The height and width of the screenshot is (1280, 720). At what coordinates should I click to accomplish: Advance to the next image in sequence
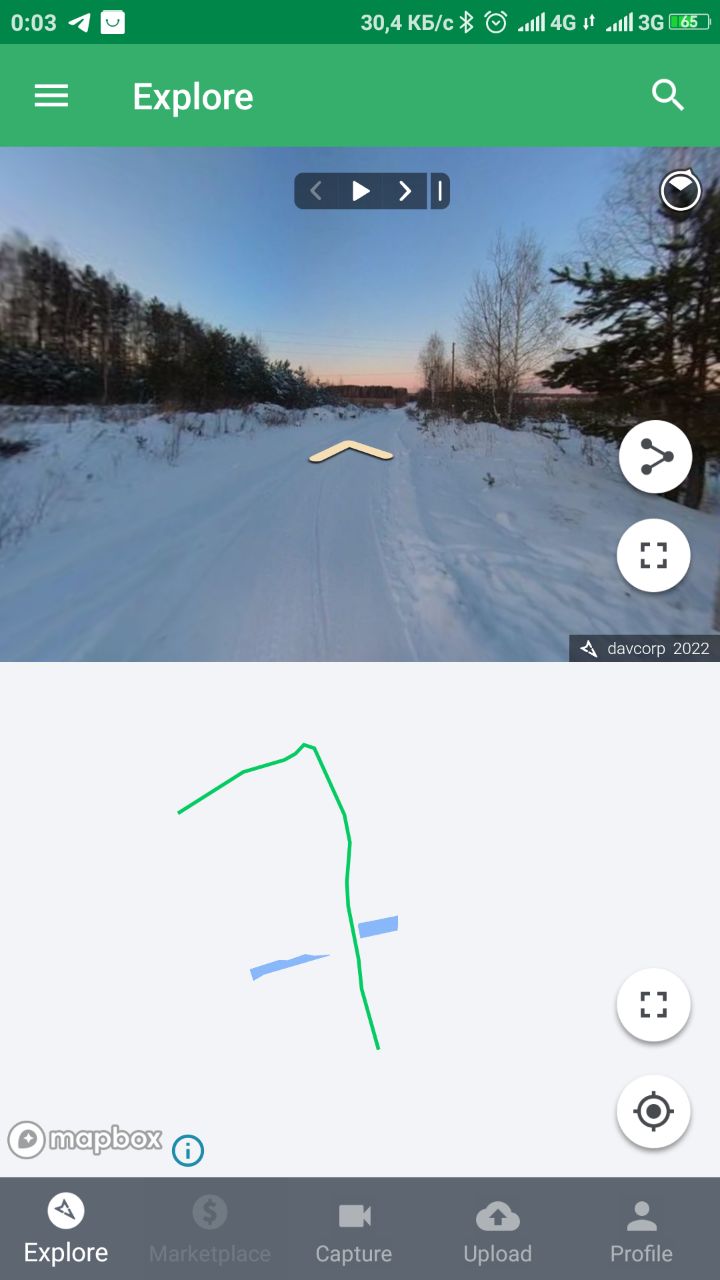(405, 191)
